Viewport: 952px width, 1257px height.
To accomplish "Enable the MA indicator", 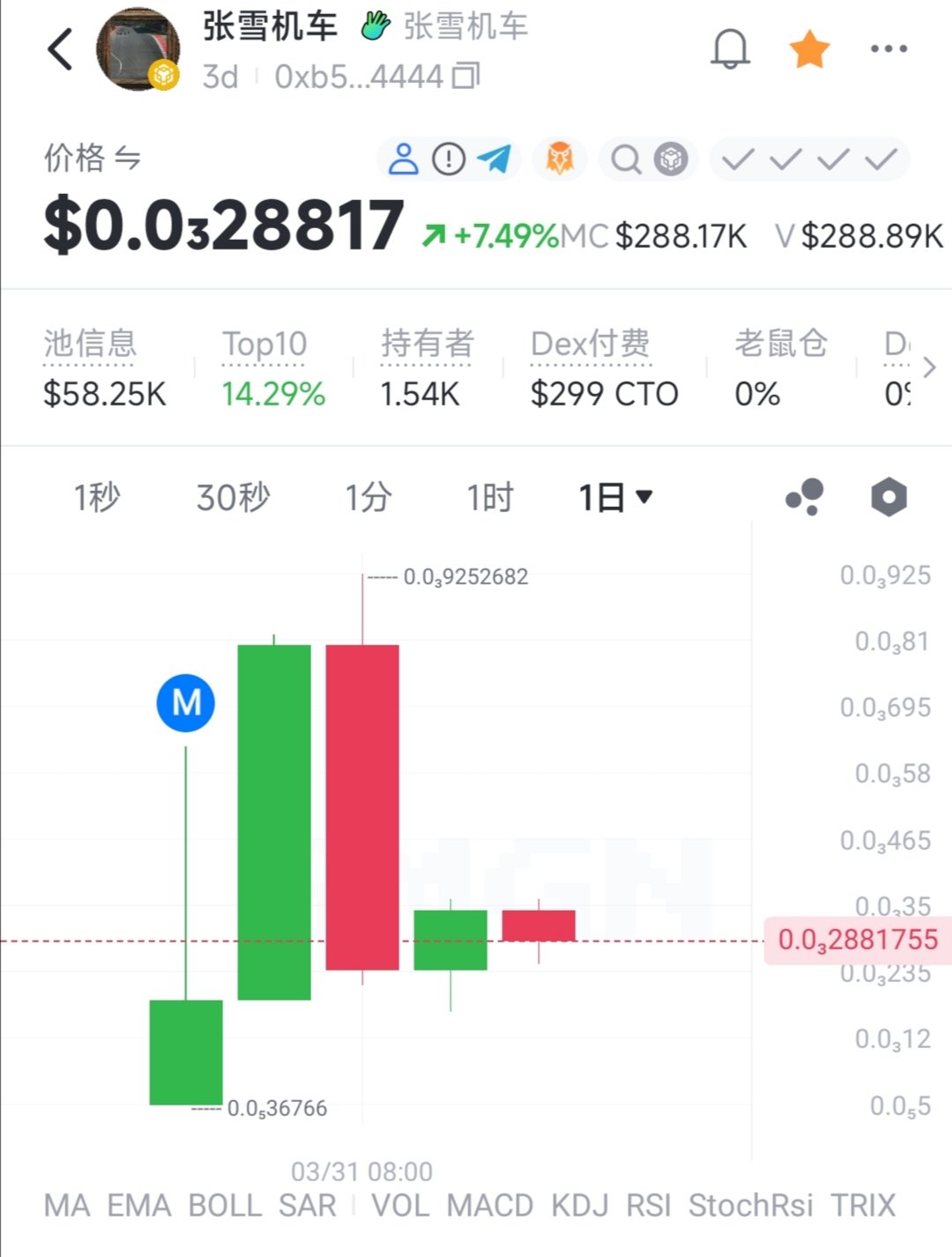I will pyautogui.click(x=67, y=1206).
